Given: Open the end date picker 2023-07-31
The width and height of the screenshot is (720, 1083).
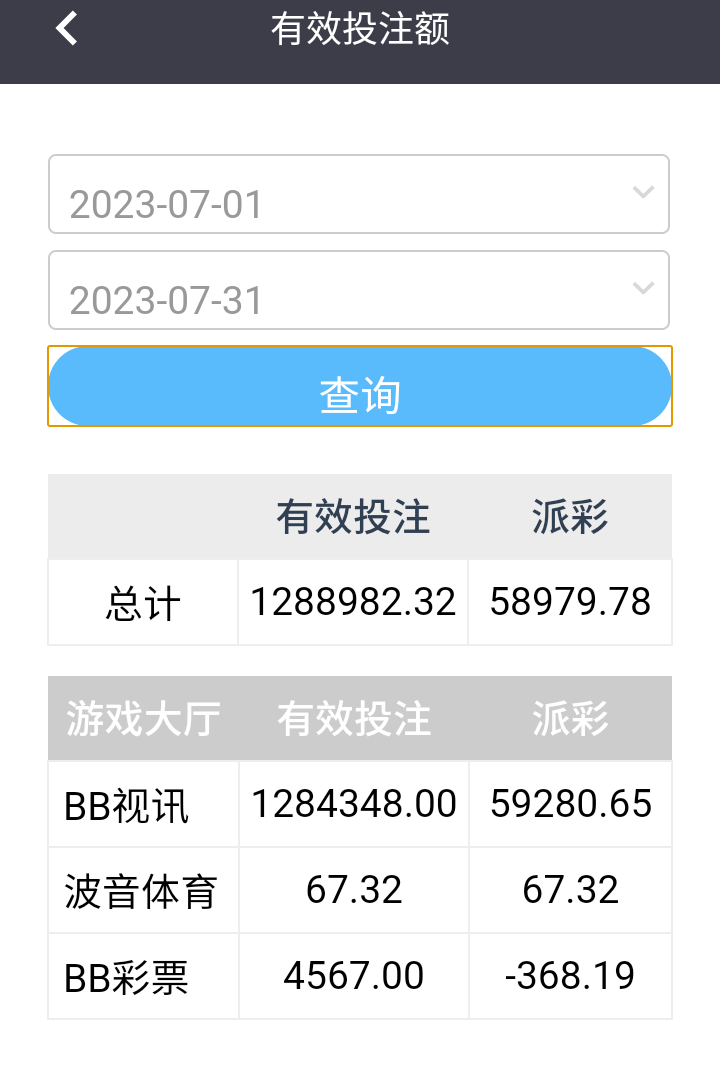Looking at the screenshot, I should click(358, 291).
